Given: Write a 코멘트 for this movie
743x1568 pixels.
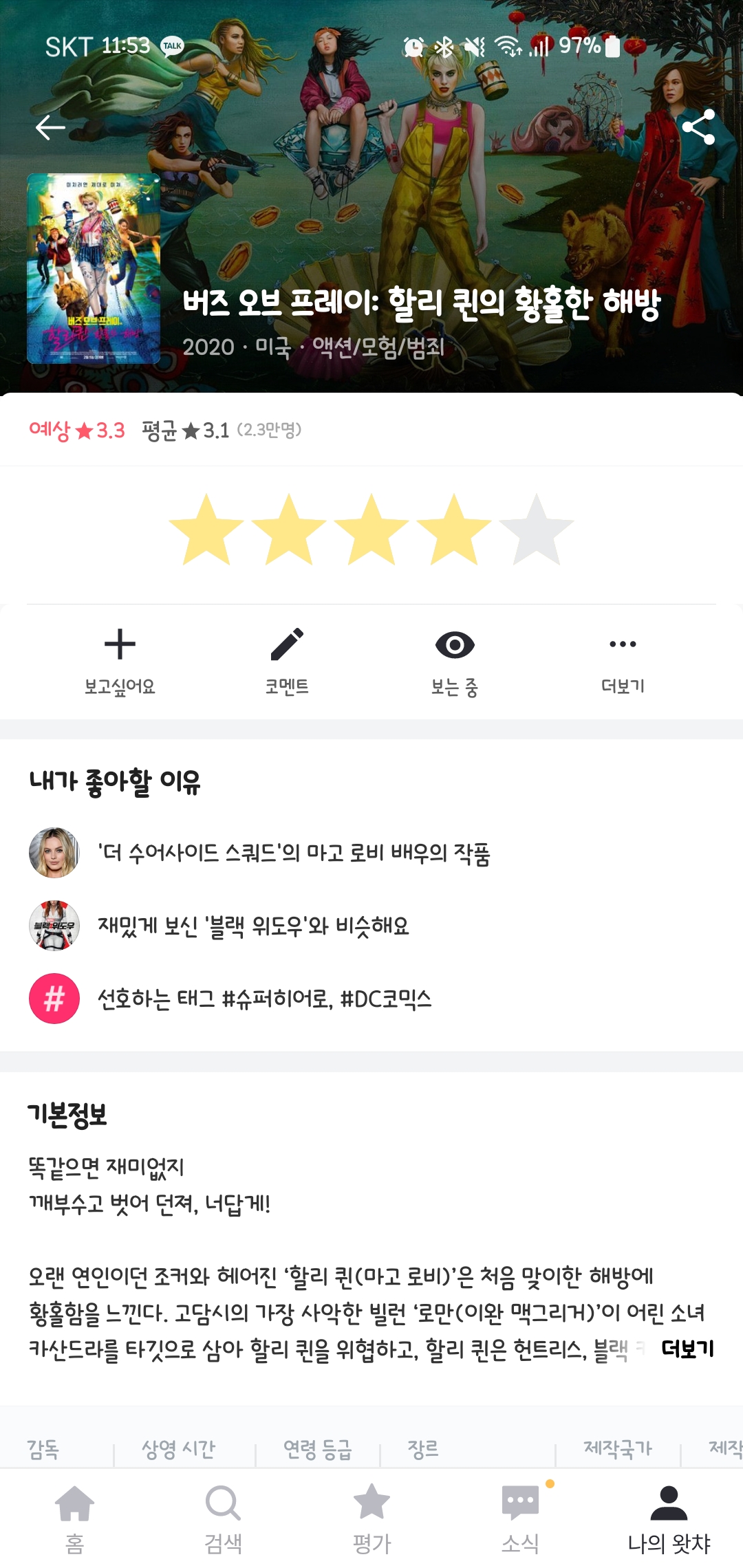Looking at the screenshot, I should click(287, 660).
